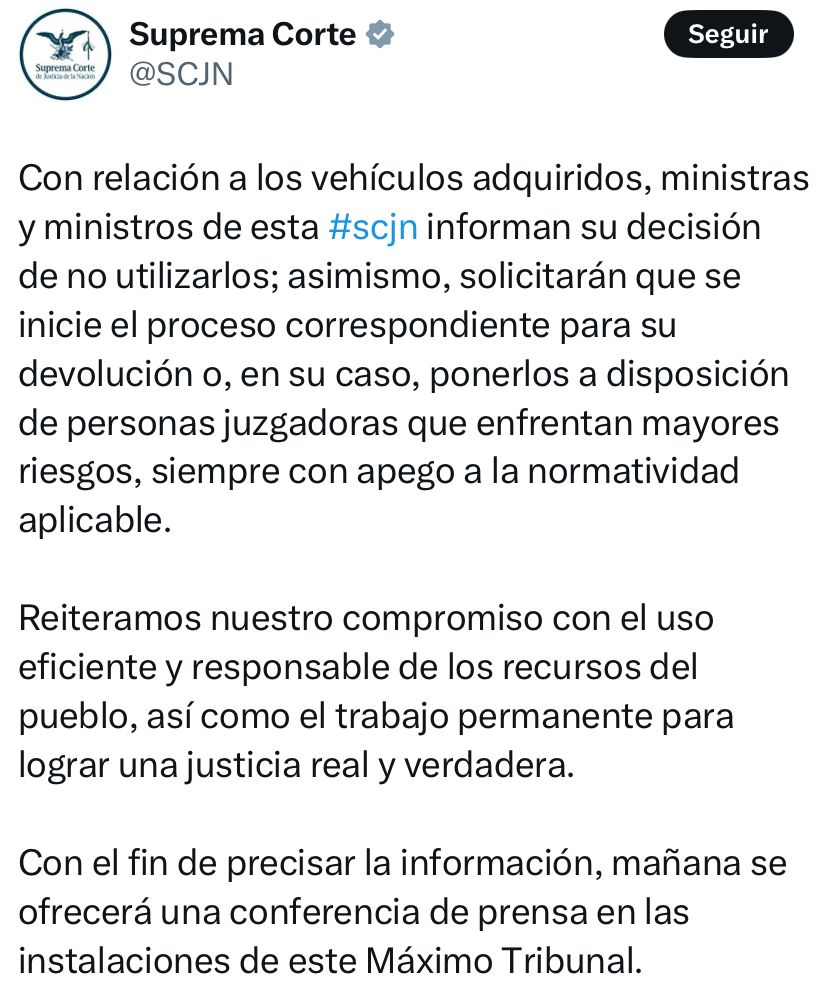Image resolution: width=828 pixels, height=999 pixels.
Task: Follow Suprema Corte with Seguir button
Action: coord(728,36)
